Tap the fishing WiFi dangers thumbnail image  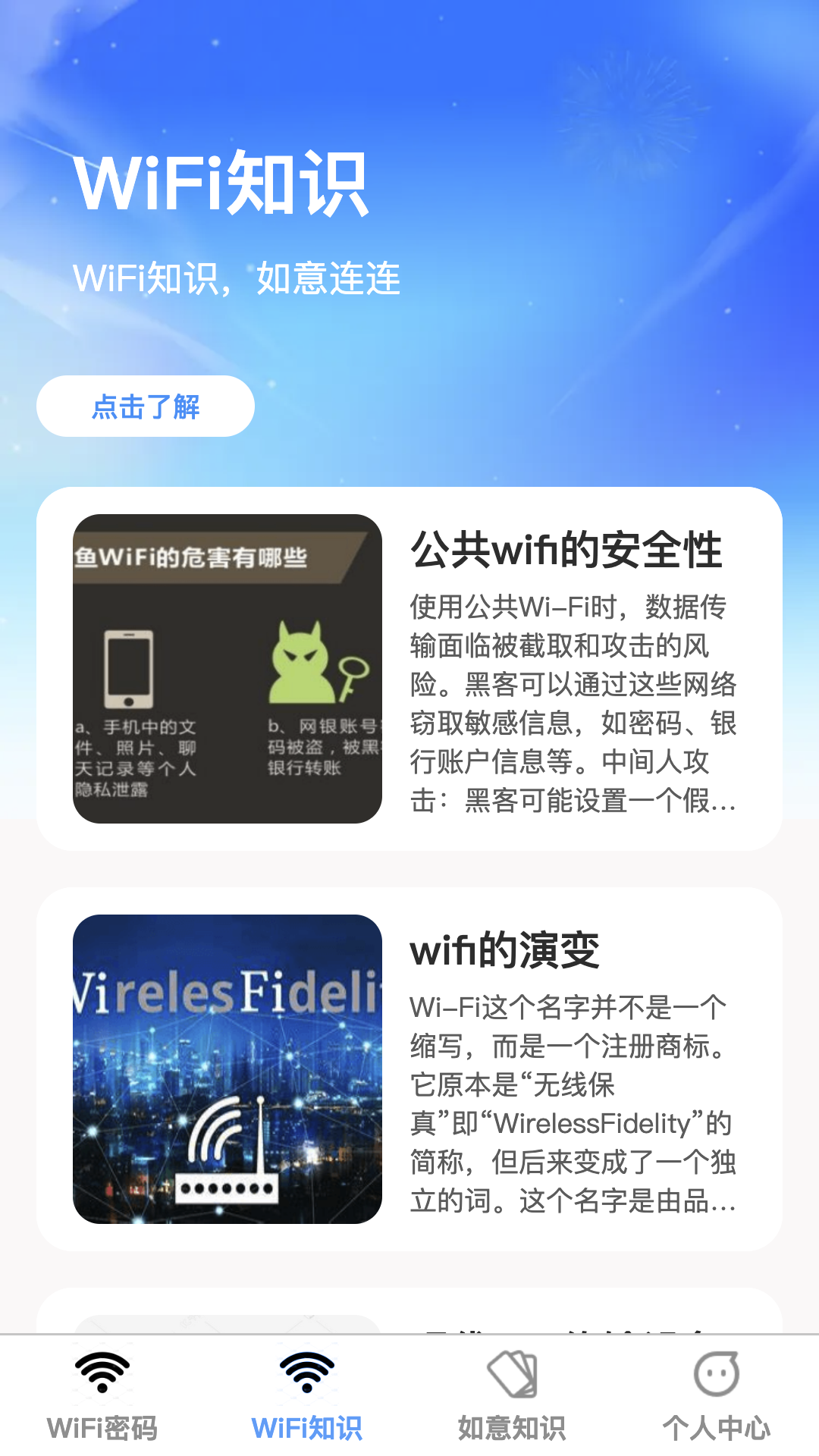coord(226,667)
